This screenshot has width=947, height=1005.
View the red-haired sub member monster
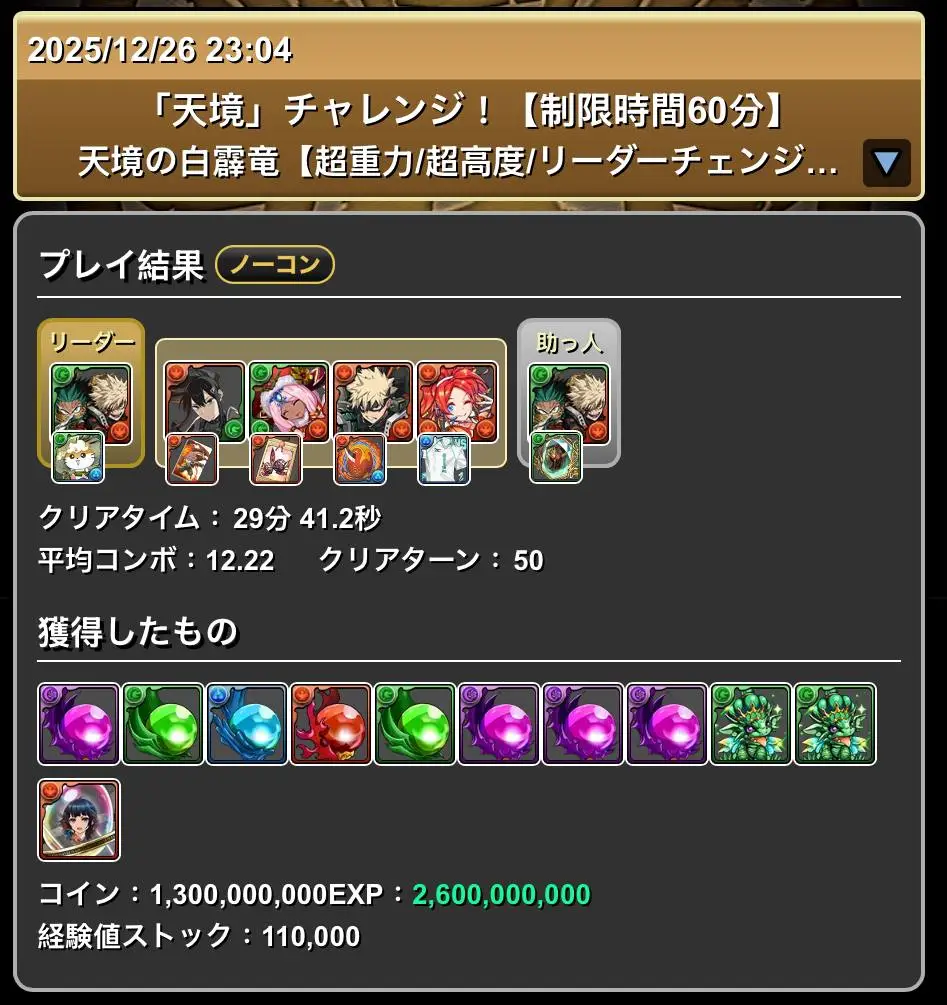pos(456,402)
